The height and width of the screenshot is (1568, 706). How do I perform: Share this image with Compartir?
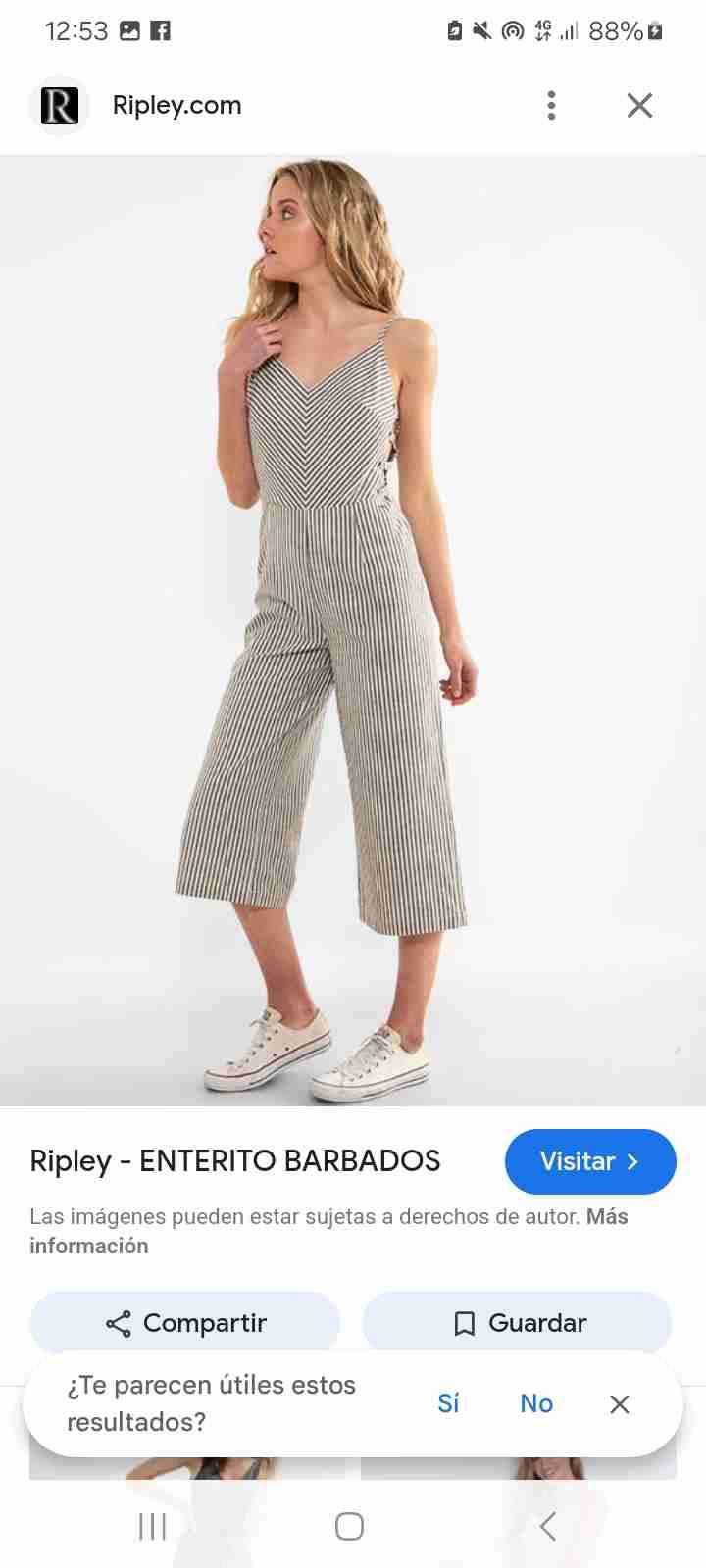185,1323
